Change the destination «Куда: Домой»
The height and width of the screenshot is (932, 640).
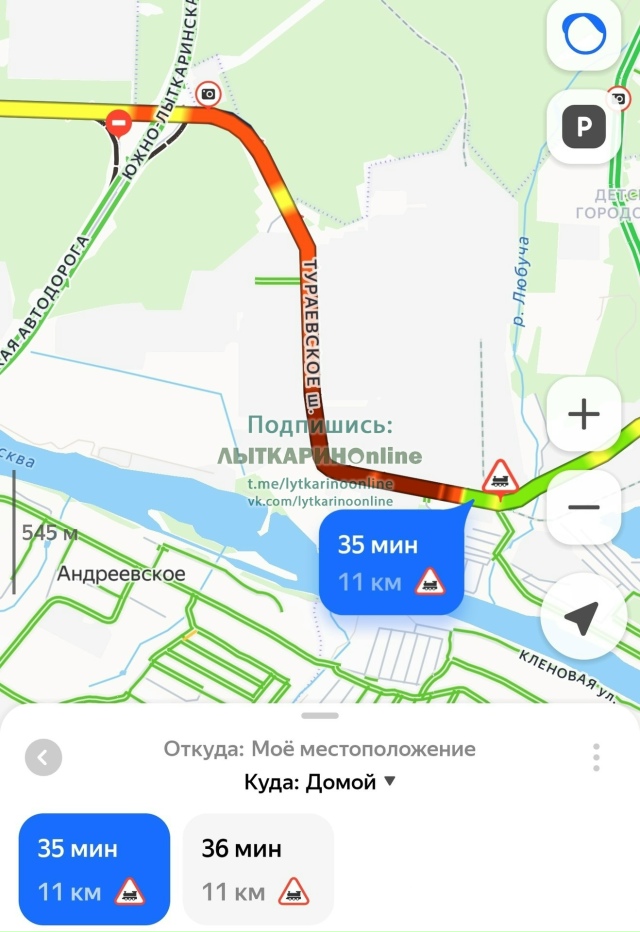point(320,782)
